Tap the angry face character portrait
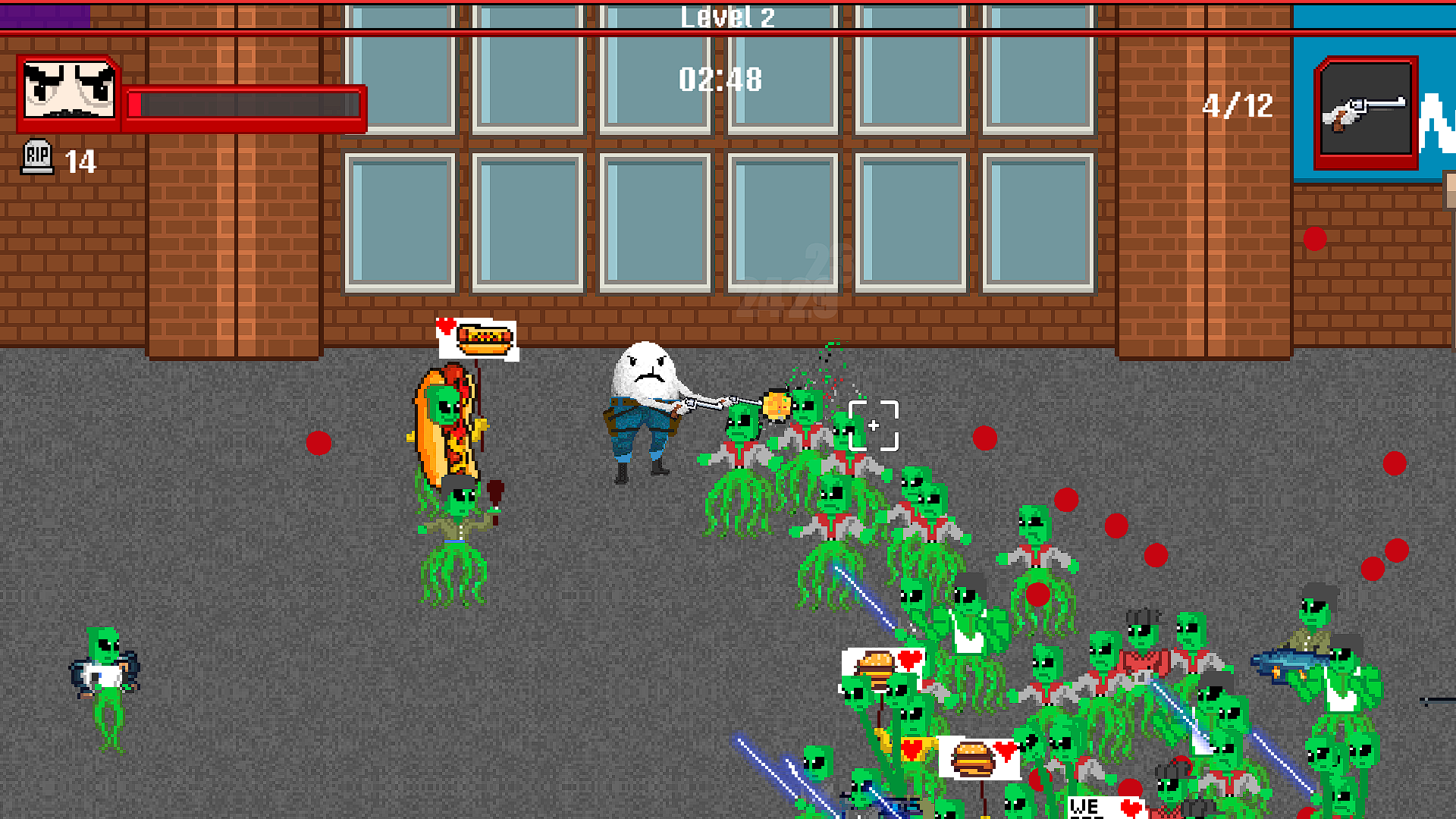This screenshot has height=819, width=1456. click(x=69, y=92)
